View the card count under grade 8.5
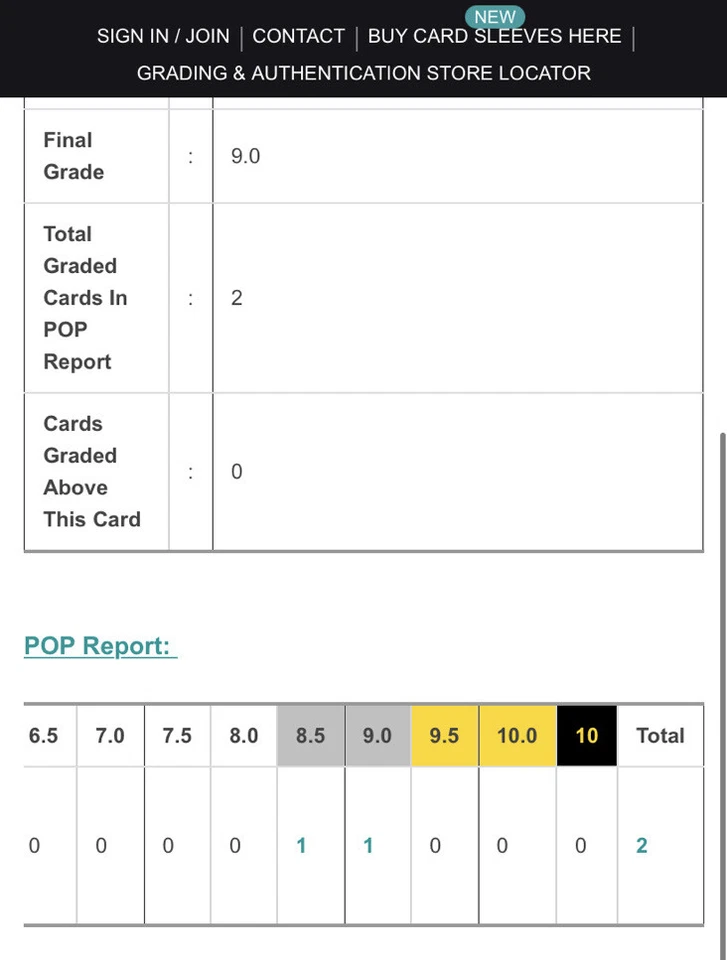 click(301, 846)
